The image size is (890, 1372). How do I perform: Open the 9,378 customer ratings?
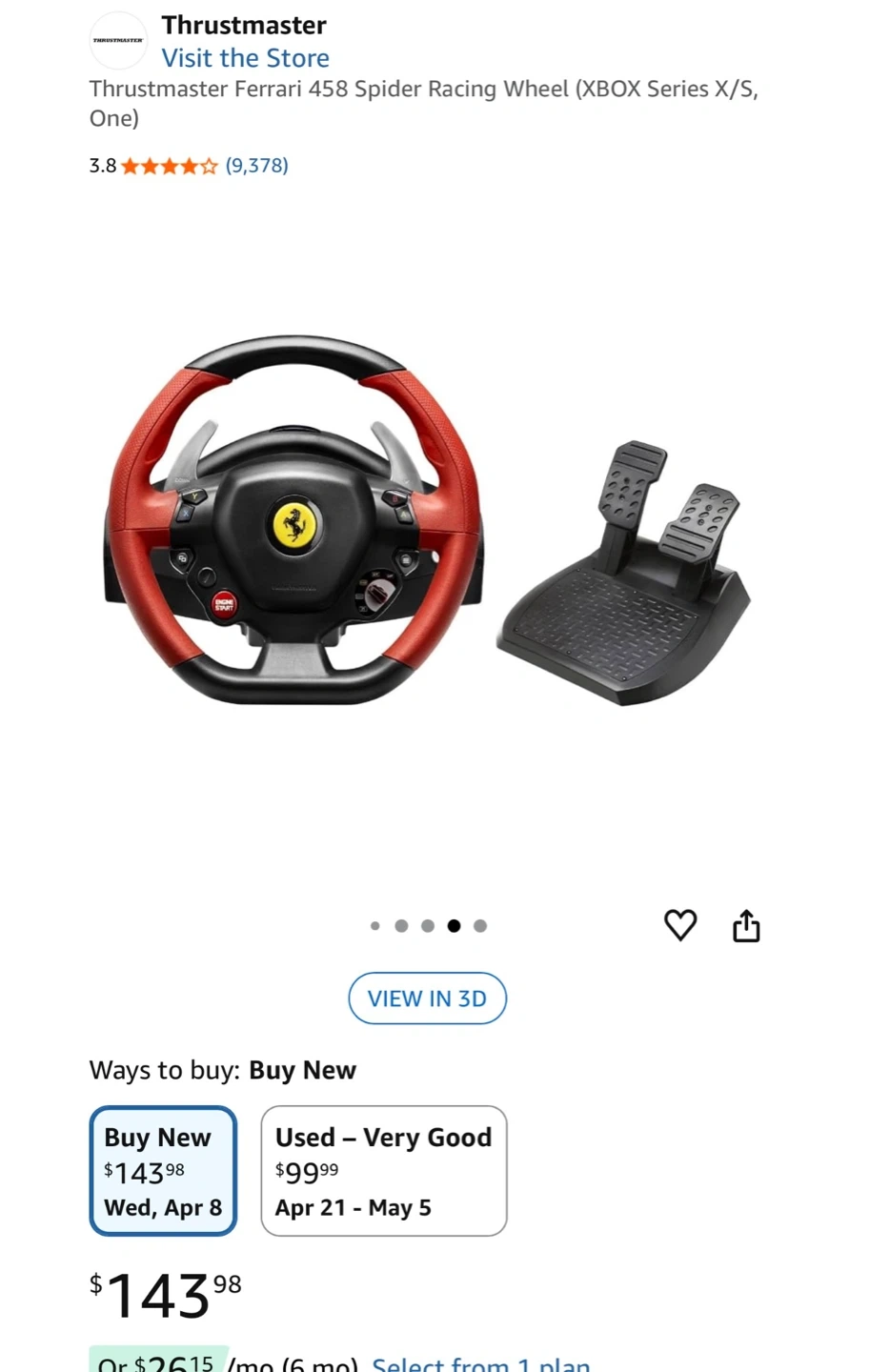pos(256,166)
